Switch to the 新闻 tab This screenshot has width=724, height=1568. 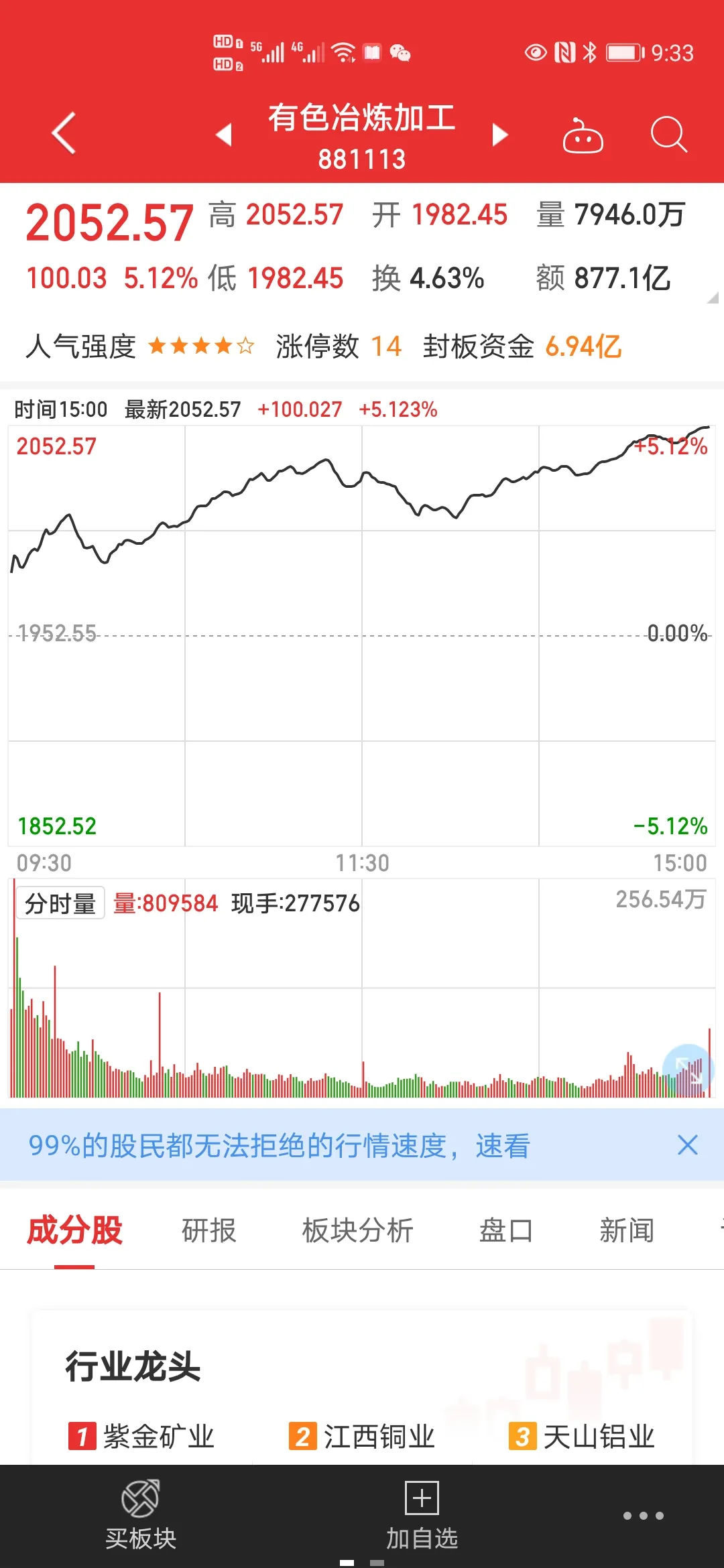click(627, 1230)
